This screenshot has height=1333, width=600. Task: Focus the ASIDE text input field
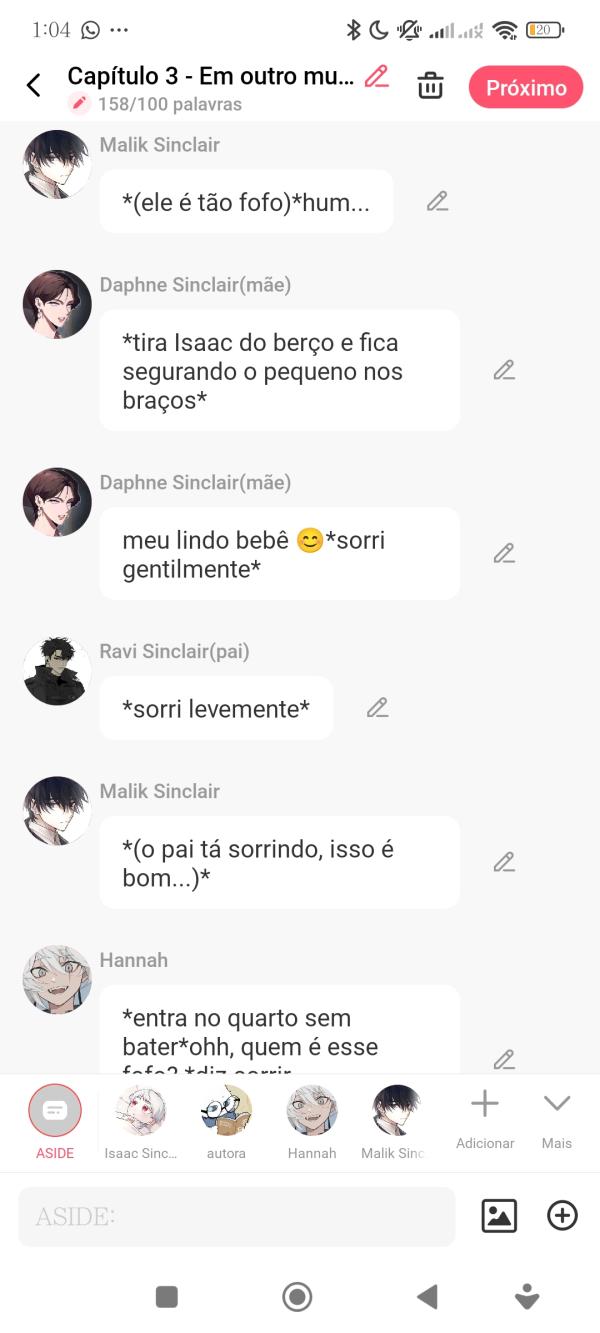pyautogui.click(x=237, y=1217)
